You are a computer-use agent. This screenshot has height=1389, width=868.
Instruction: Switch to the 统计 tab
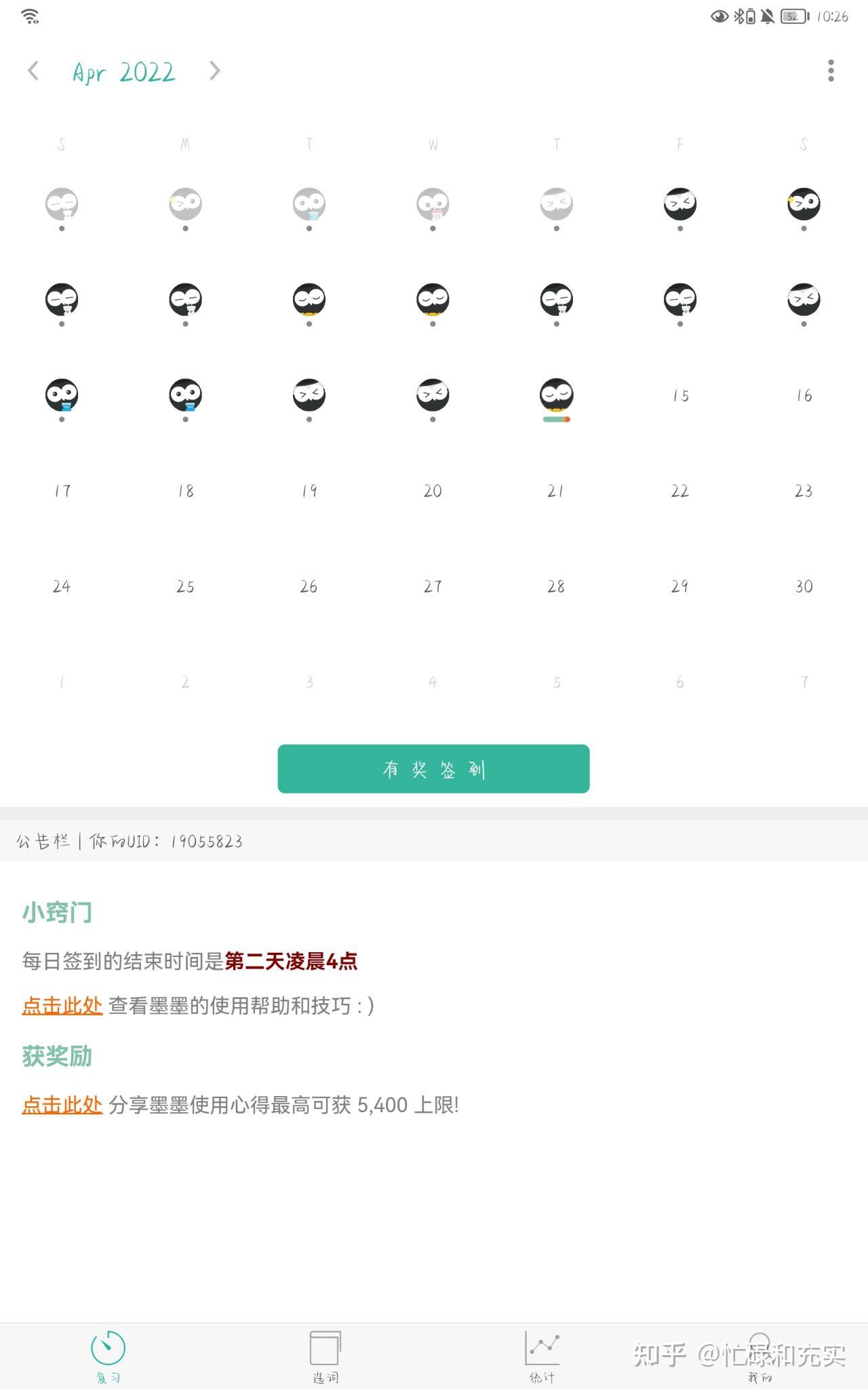click(x=542, y=1356)
